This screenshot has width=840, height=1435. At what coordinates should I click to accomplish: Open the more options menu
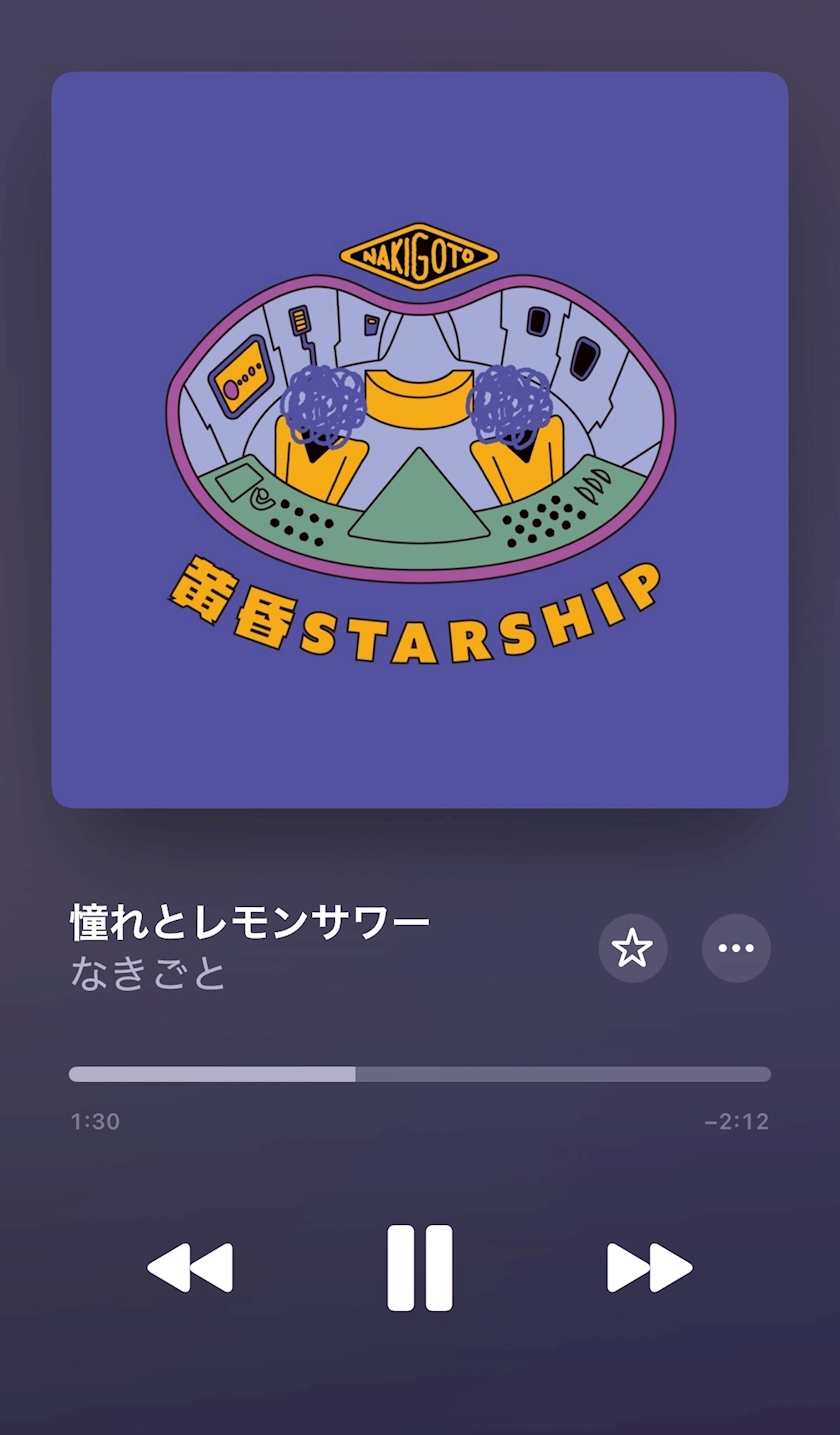coord(736,948)
